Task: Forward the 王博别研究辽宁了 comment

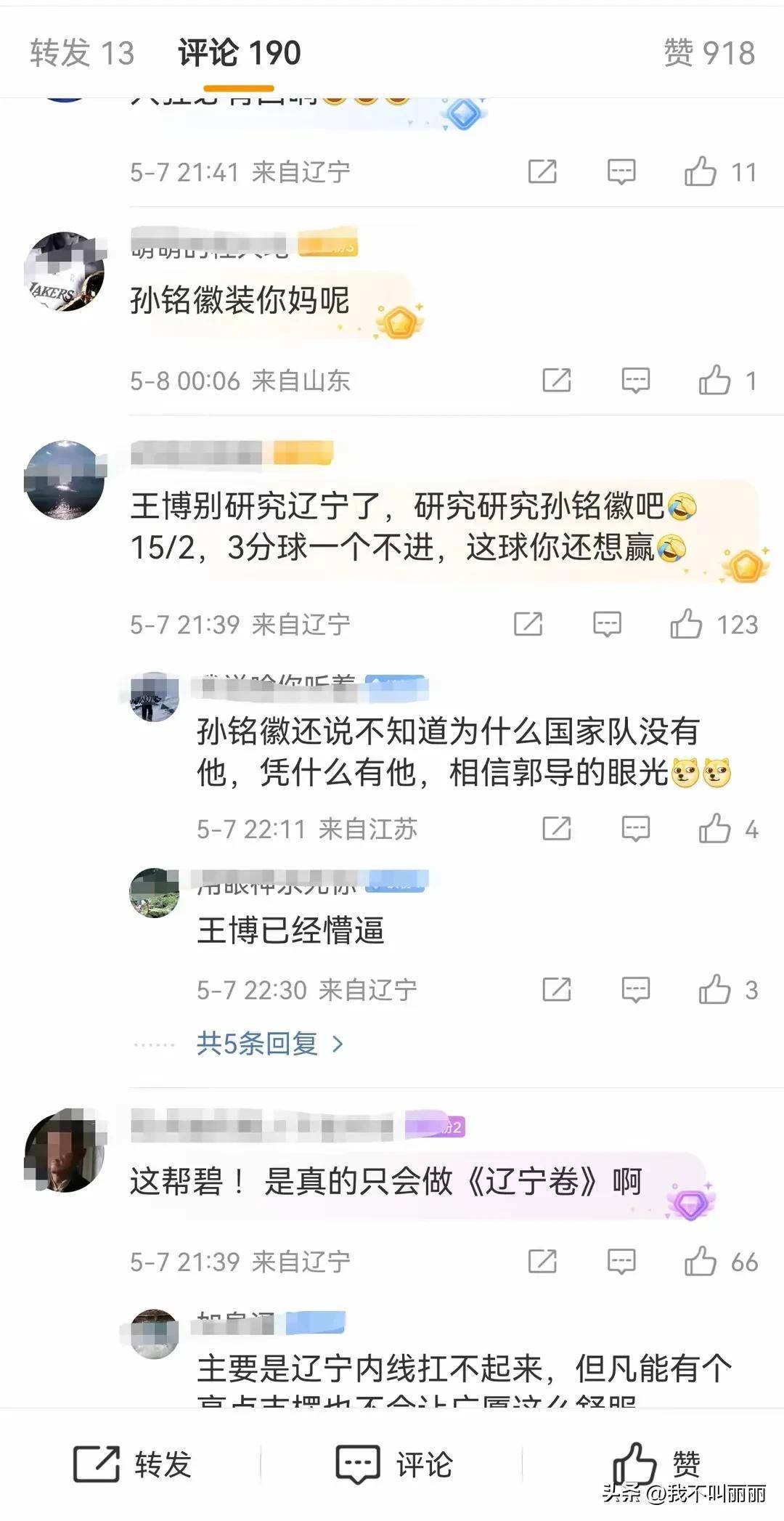Action: click(528, 624)
